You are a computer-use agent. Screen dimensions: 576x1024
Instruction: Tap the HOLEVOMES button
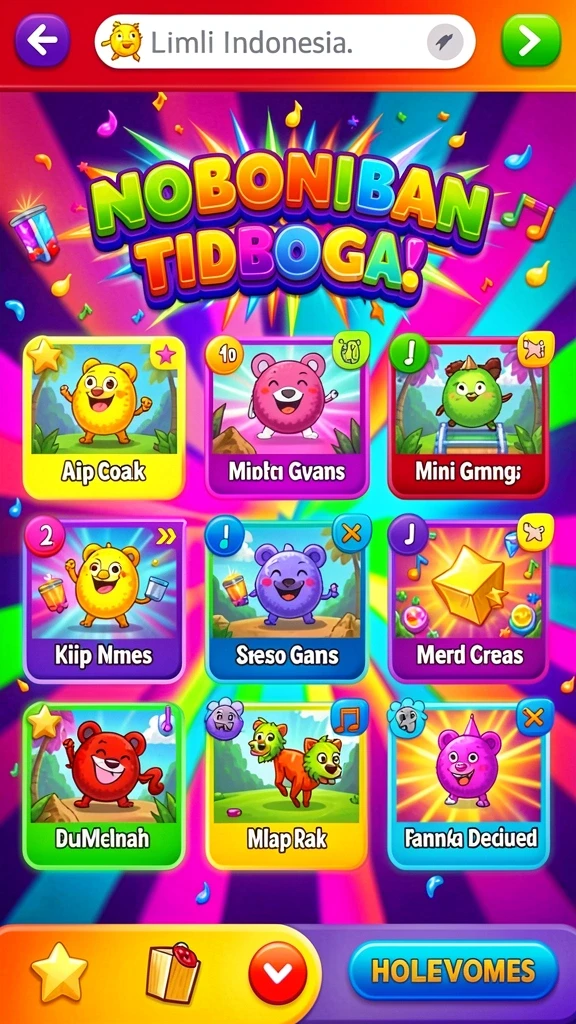pyautogui.click(x=453, y=971)
